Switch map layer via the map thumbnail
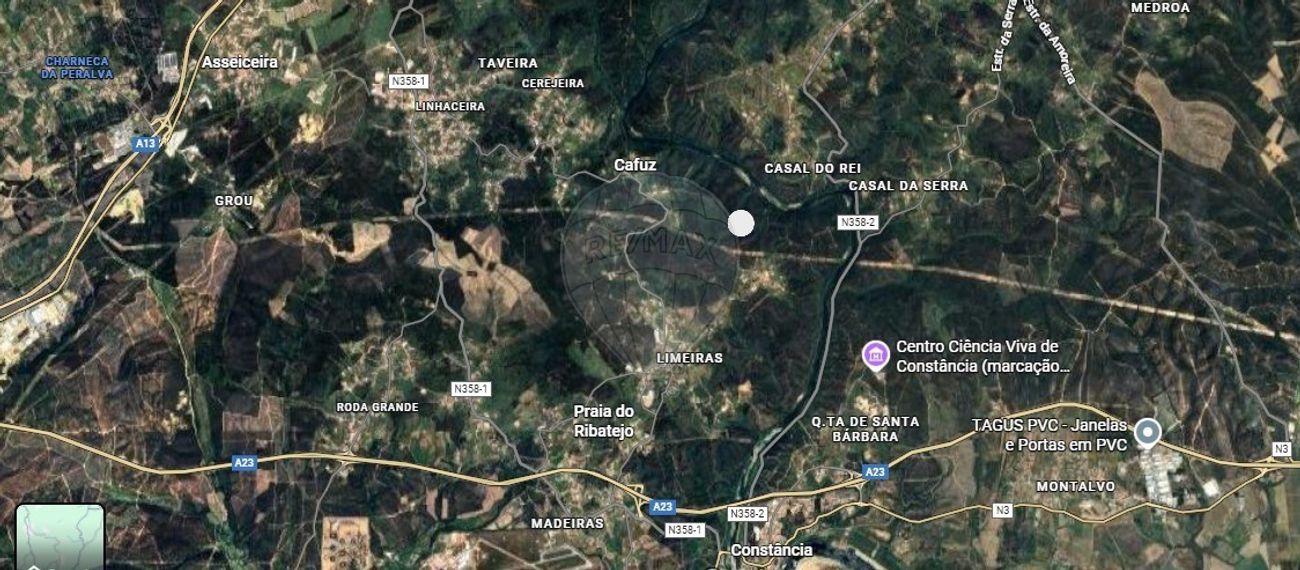The image size is (1300, 570). [60, 538]
